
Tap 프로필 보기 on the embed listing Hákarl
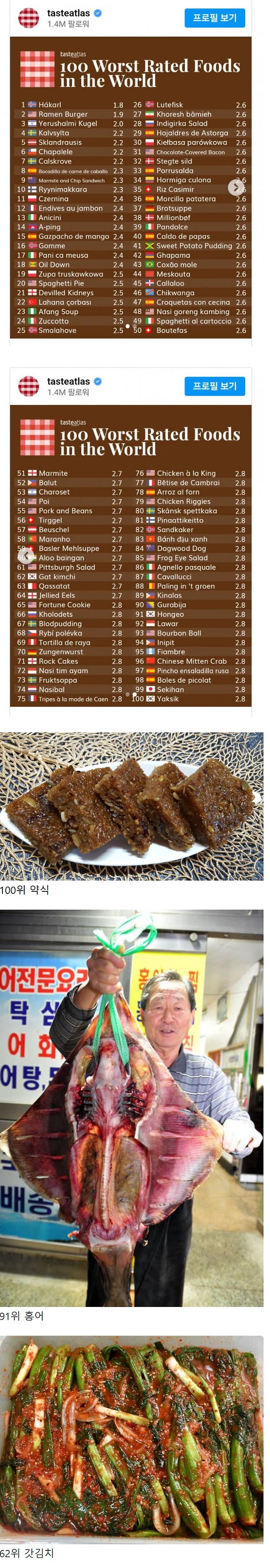click(215, 18)
